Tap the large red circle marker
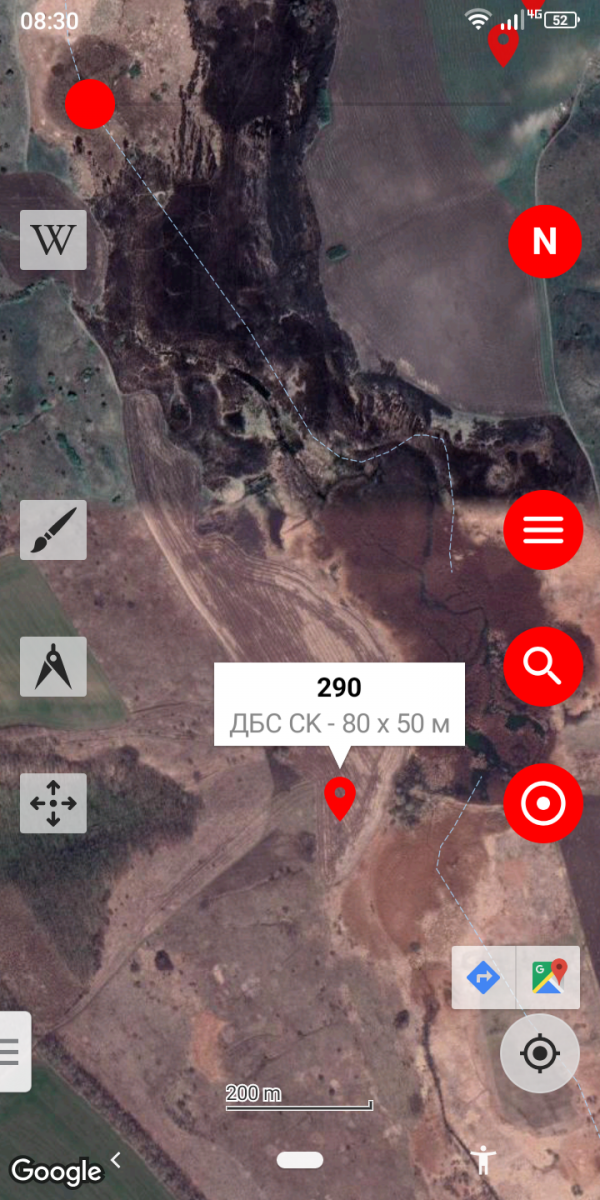The image size is (600, 1200). 91,104
